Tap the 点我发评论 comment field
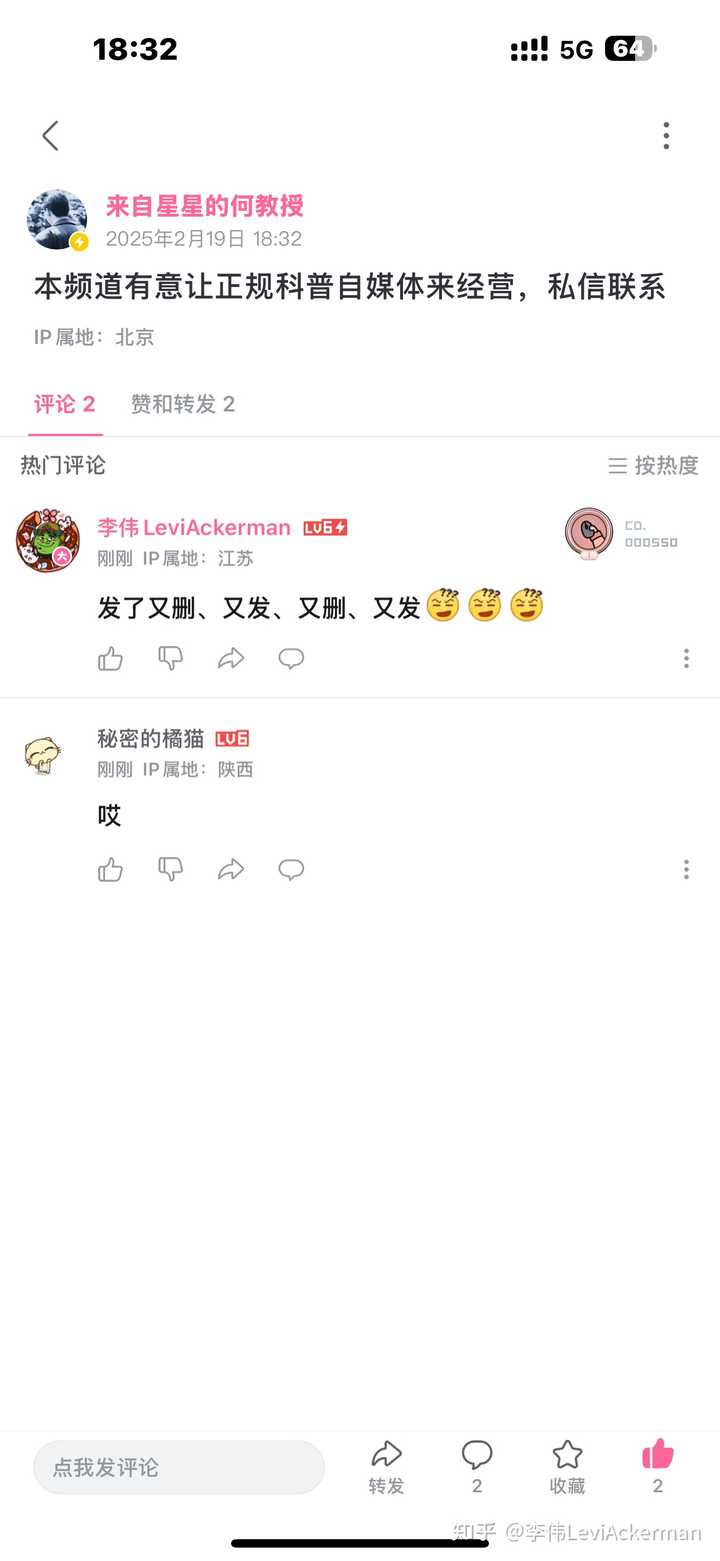Image resolution: width=720 pixels, height=1561 pixels. point(178,1467)
